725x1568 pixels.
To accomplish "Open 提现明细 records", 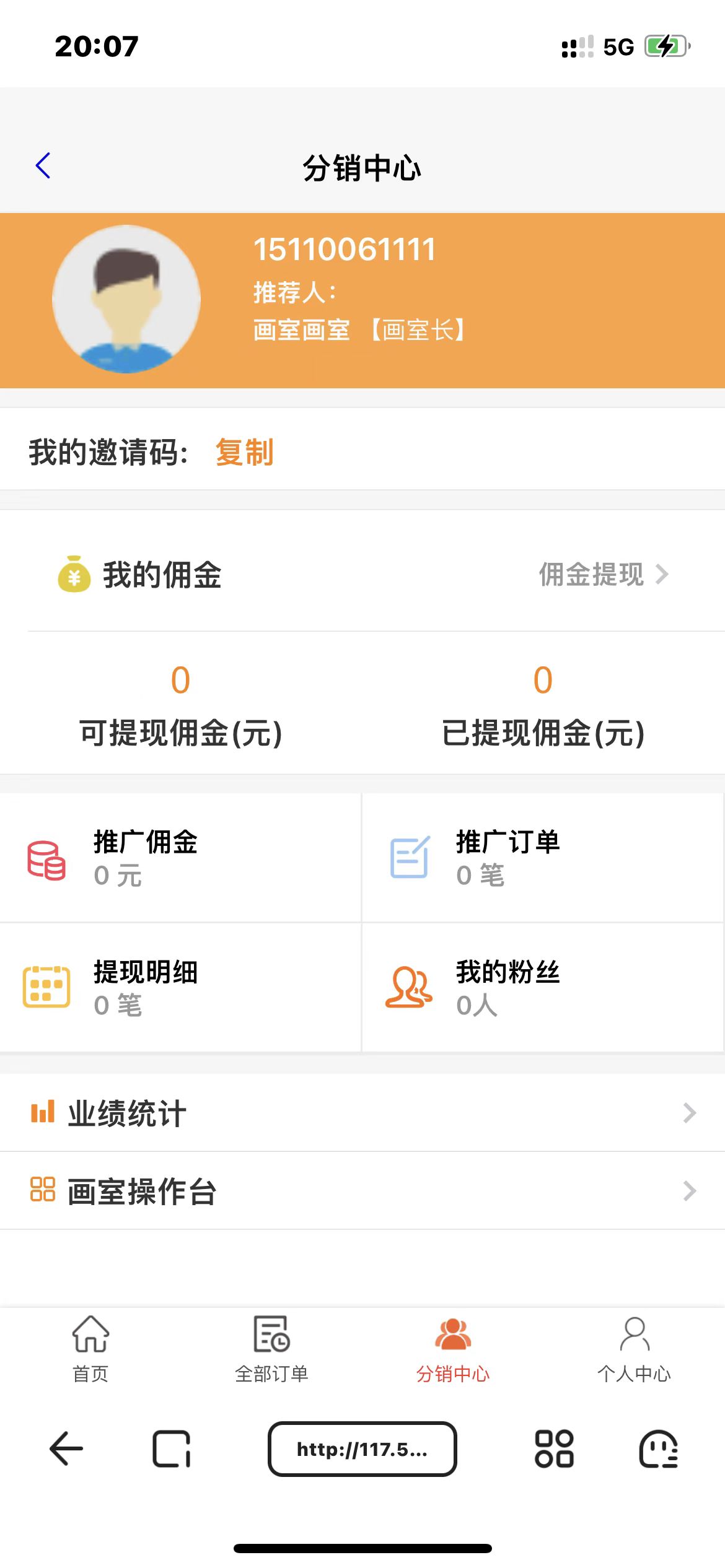I will pyautogui.click(x=180, y=987).
